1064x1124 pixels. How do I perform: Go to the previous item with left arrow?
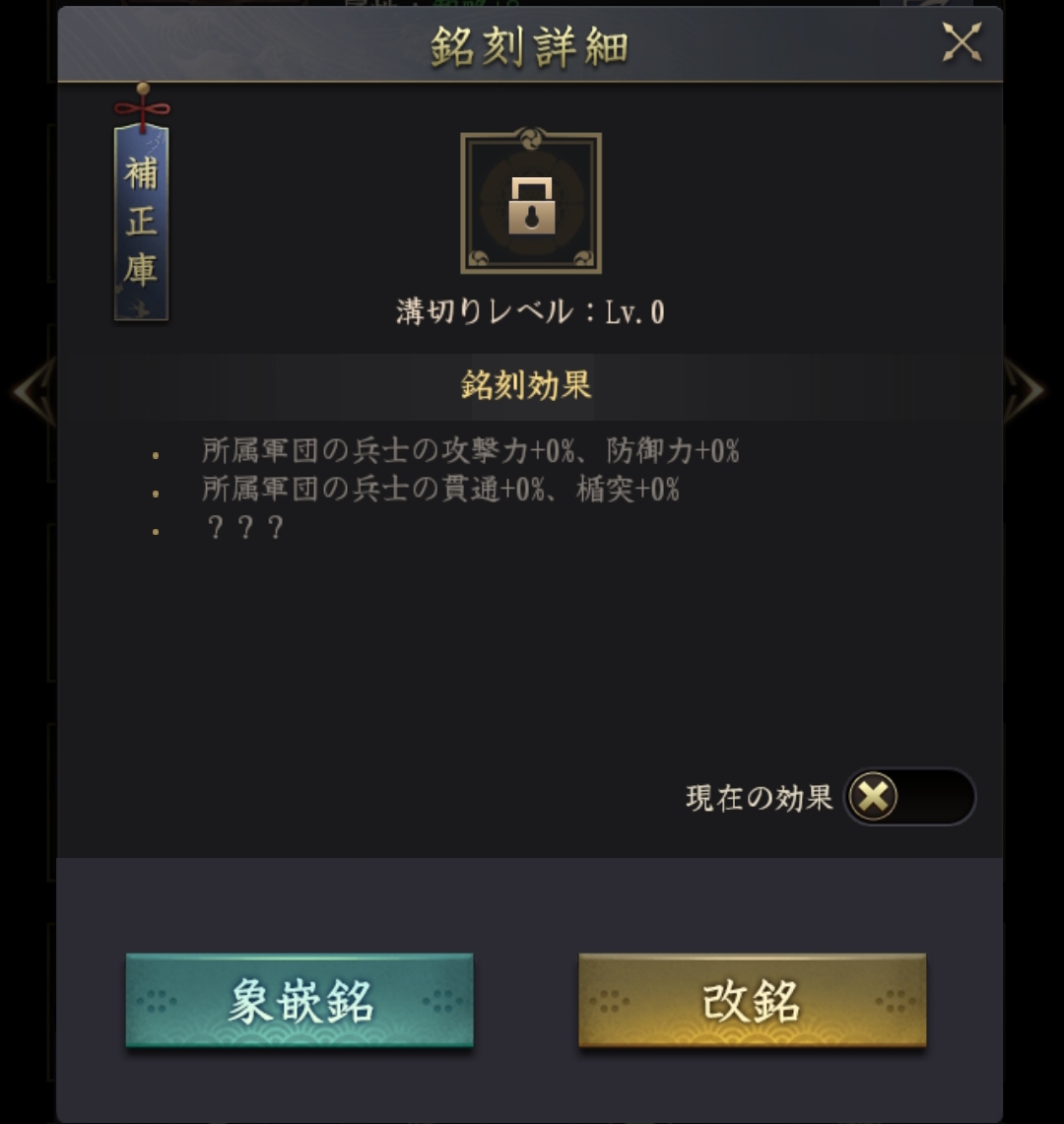pos(30,390)
